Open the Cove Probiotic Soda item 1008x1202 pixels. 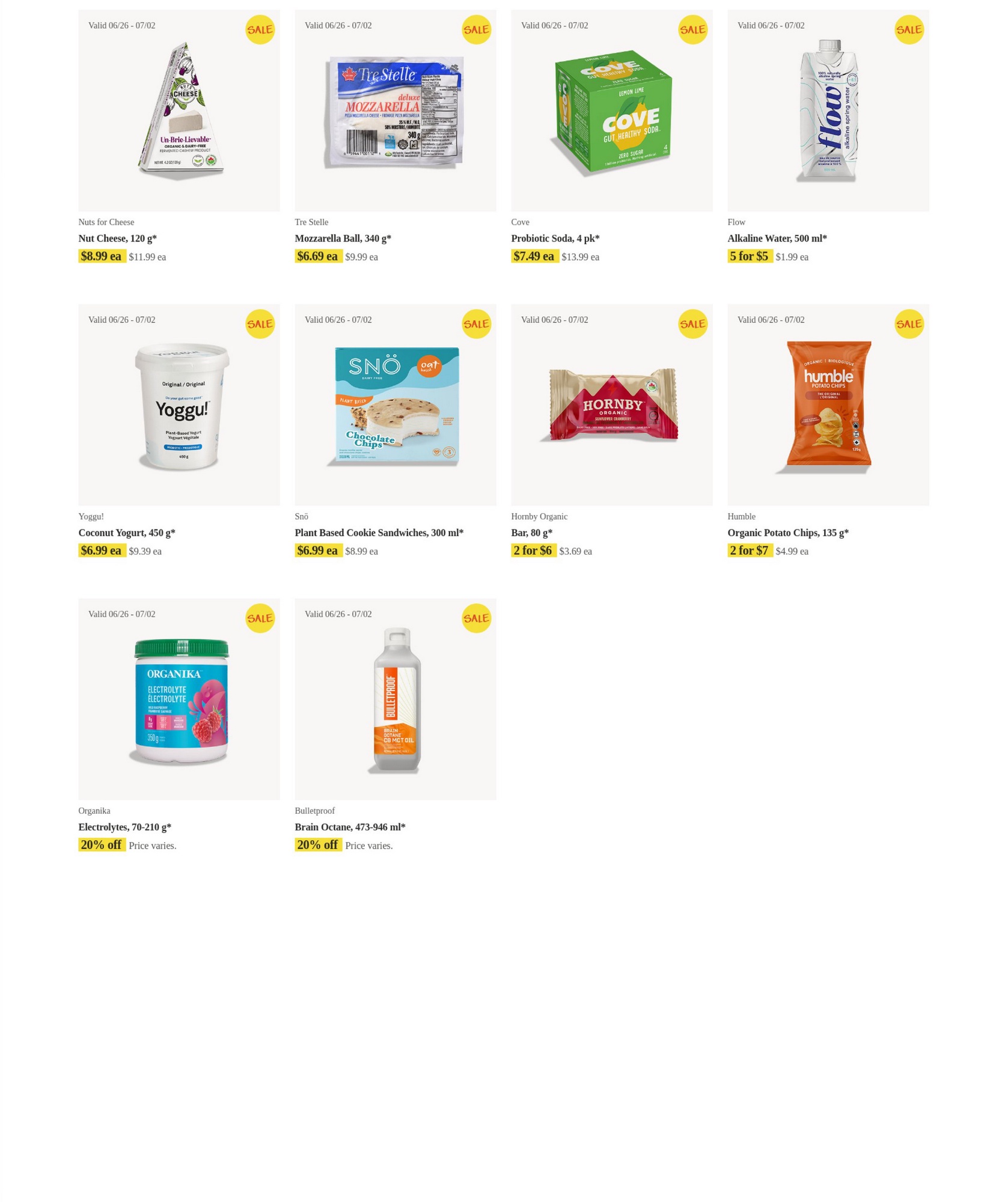[x=611, y=111]
